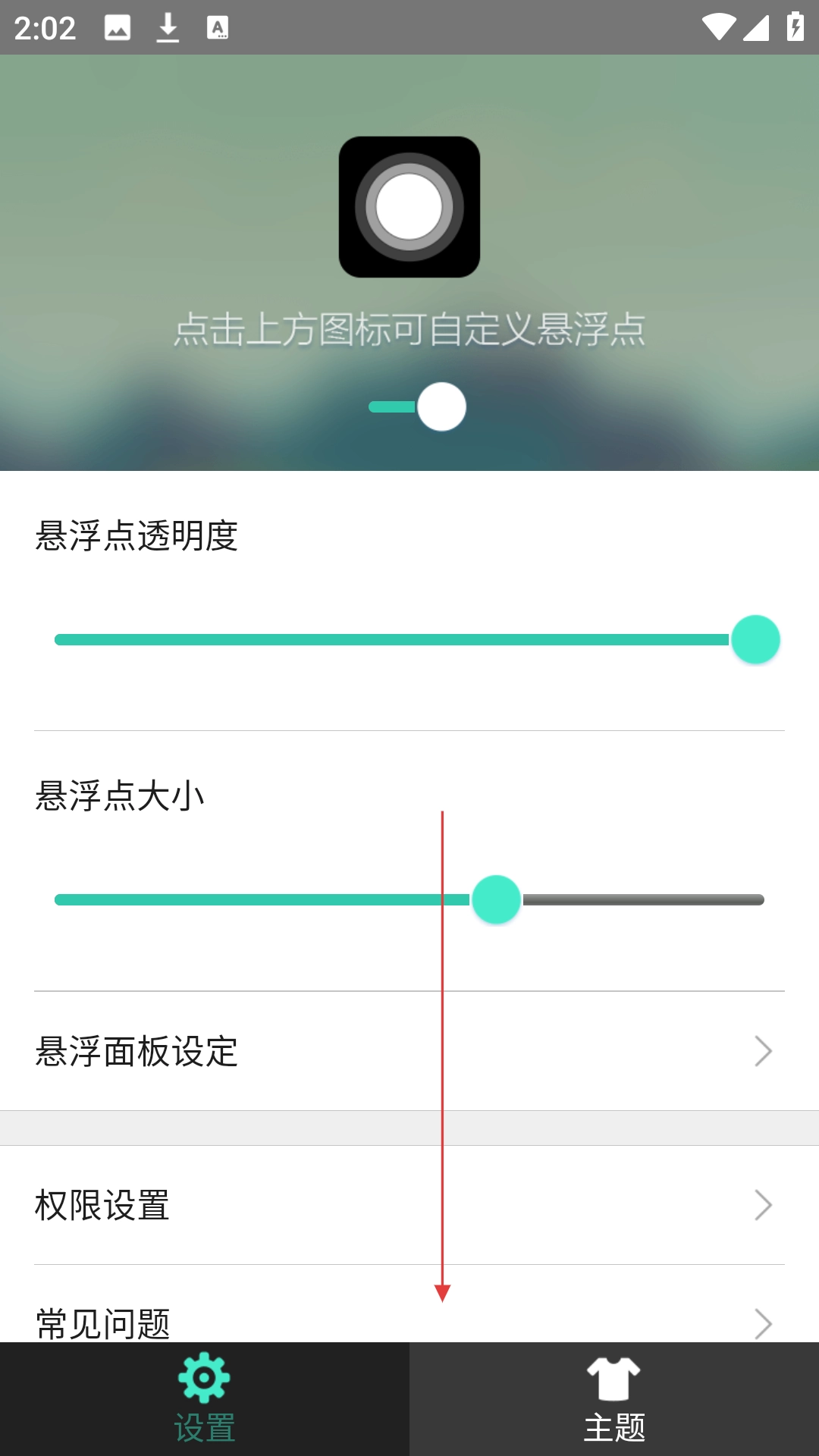Tap the 悬浮点透明度 section label
819x1456 pixels.
136,535
